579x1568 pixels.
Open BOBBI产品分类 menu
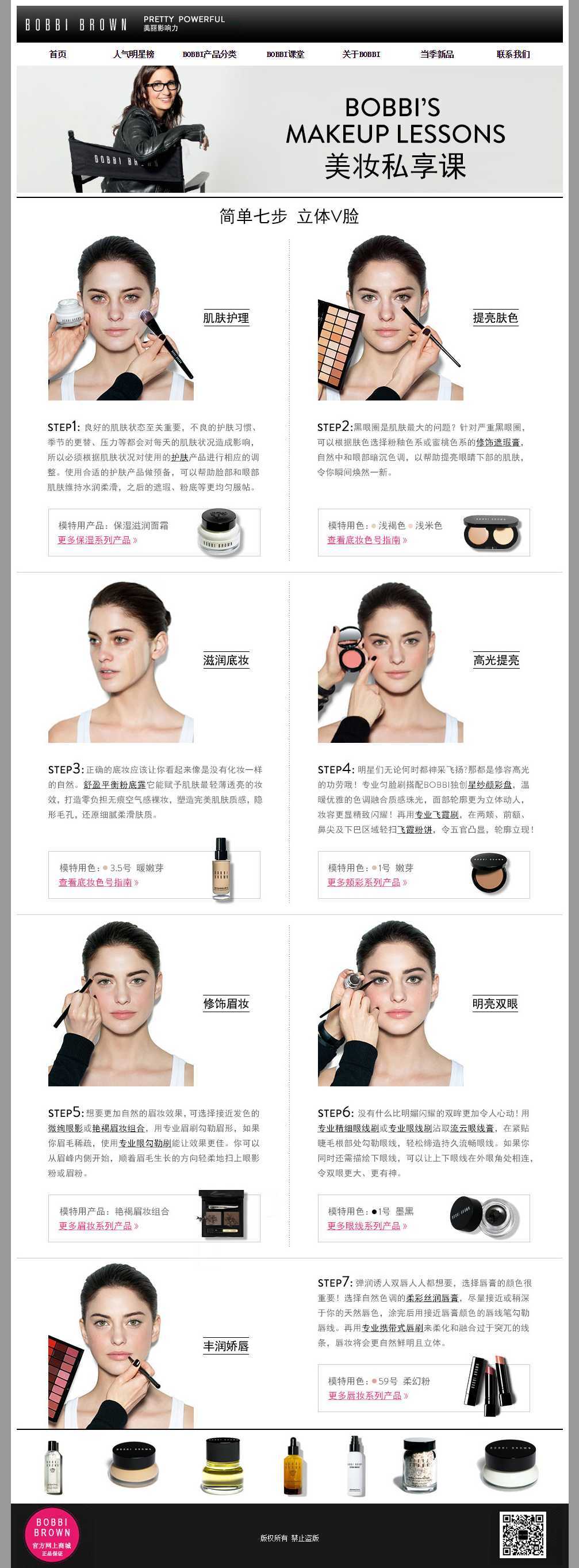209,54
